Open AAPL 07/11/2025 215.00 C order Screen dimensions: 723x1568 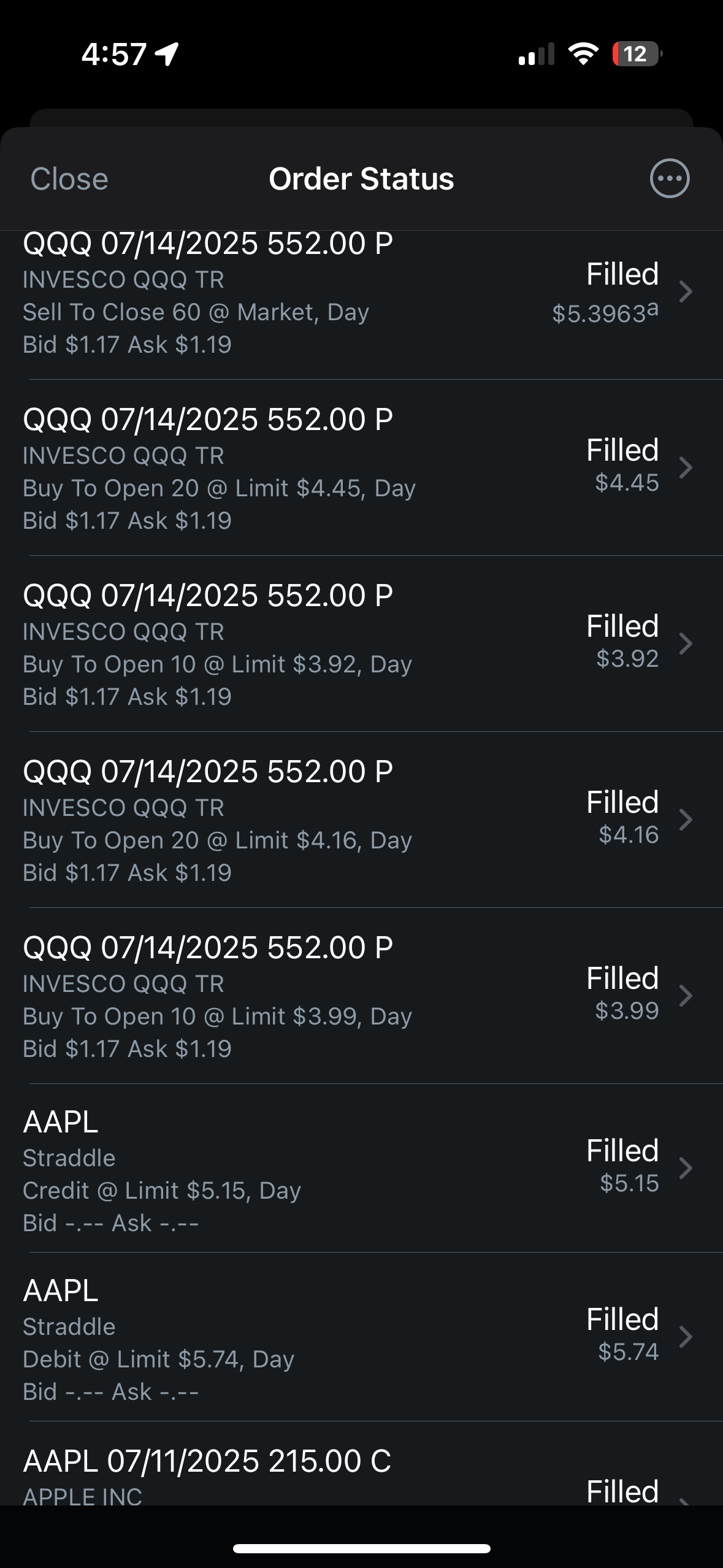click(361, 1464)
